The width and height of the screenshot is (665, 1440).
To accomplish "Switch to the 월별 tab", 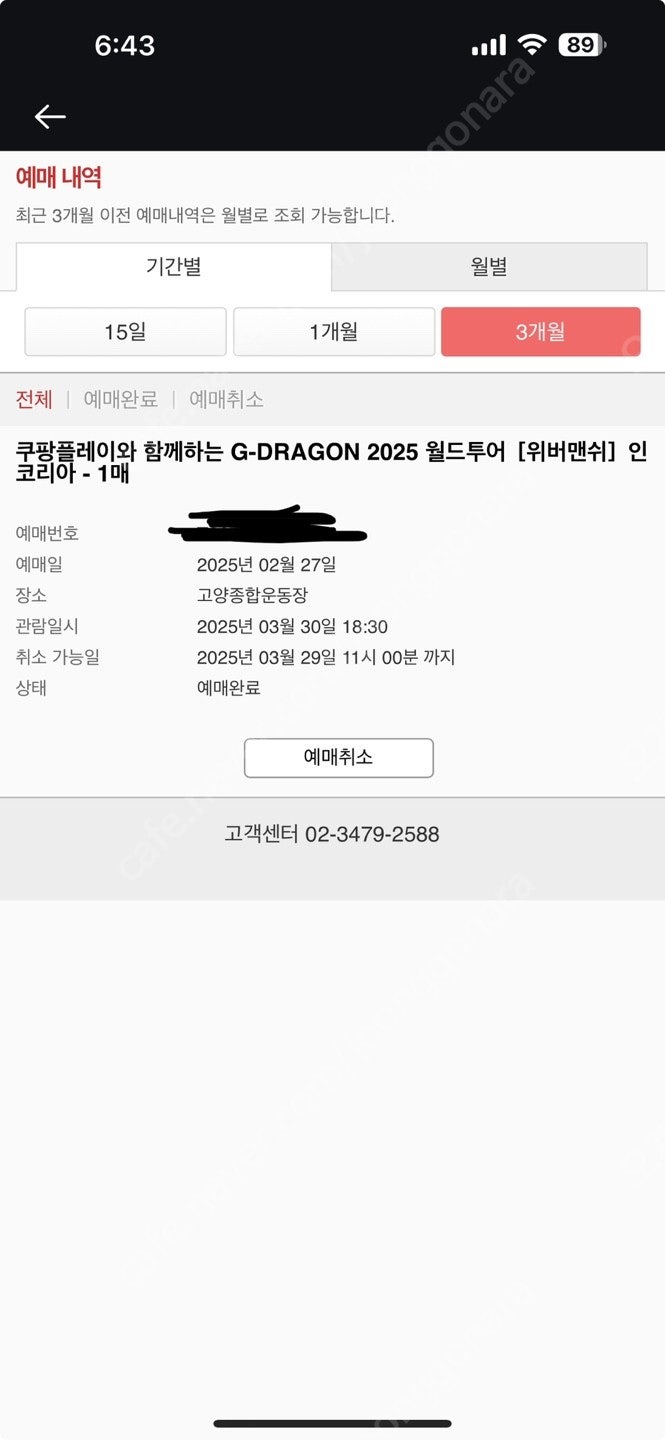I will 490,267.
